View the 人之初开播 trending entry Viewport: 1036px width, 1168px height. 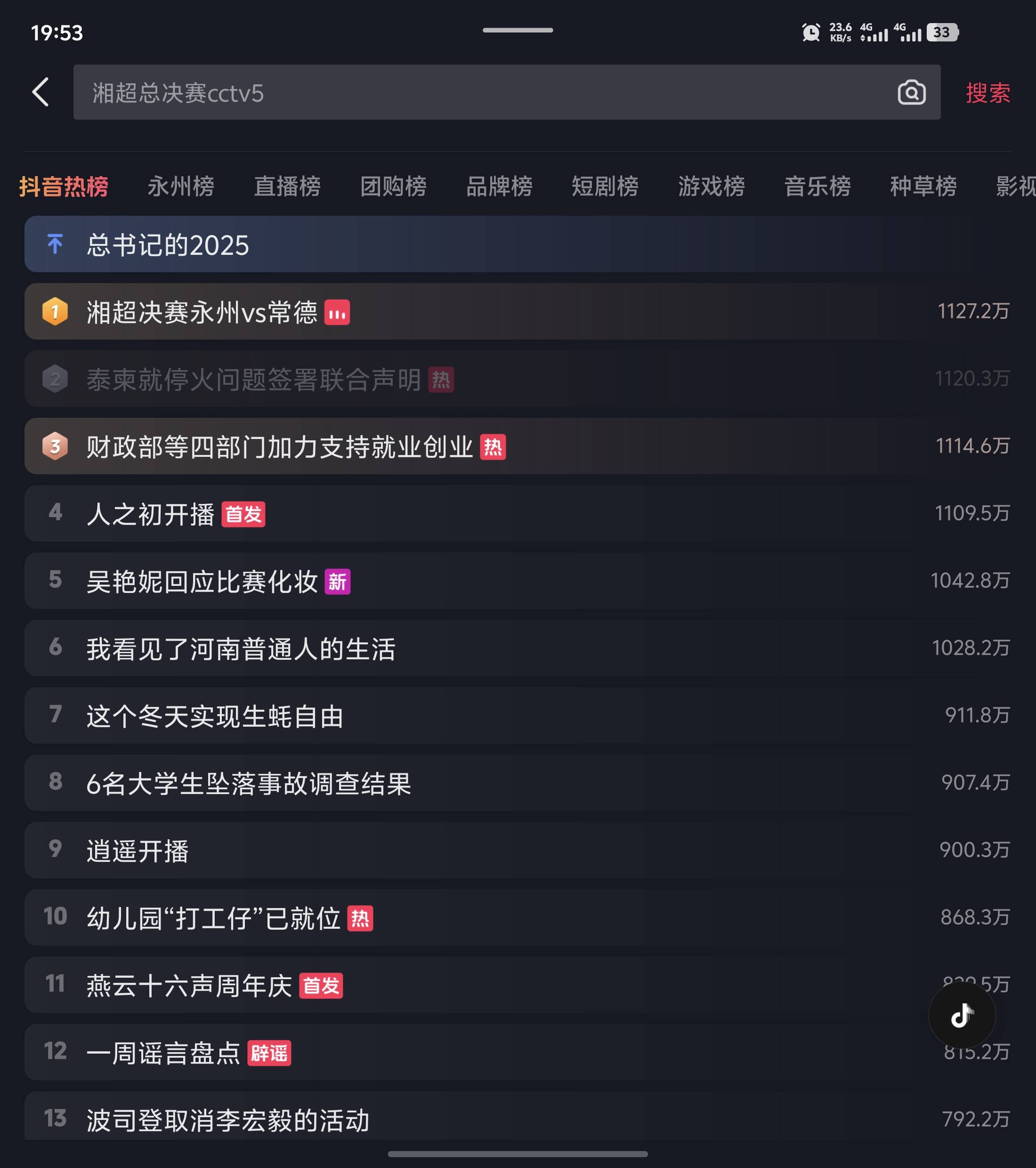[150, 514]
